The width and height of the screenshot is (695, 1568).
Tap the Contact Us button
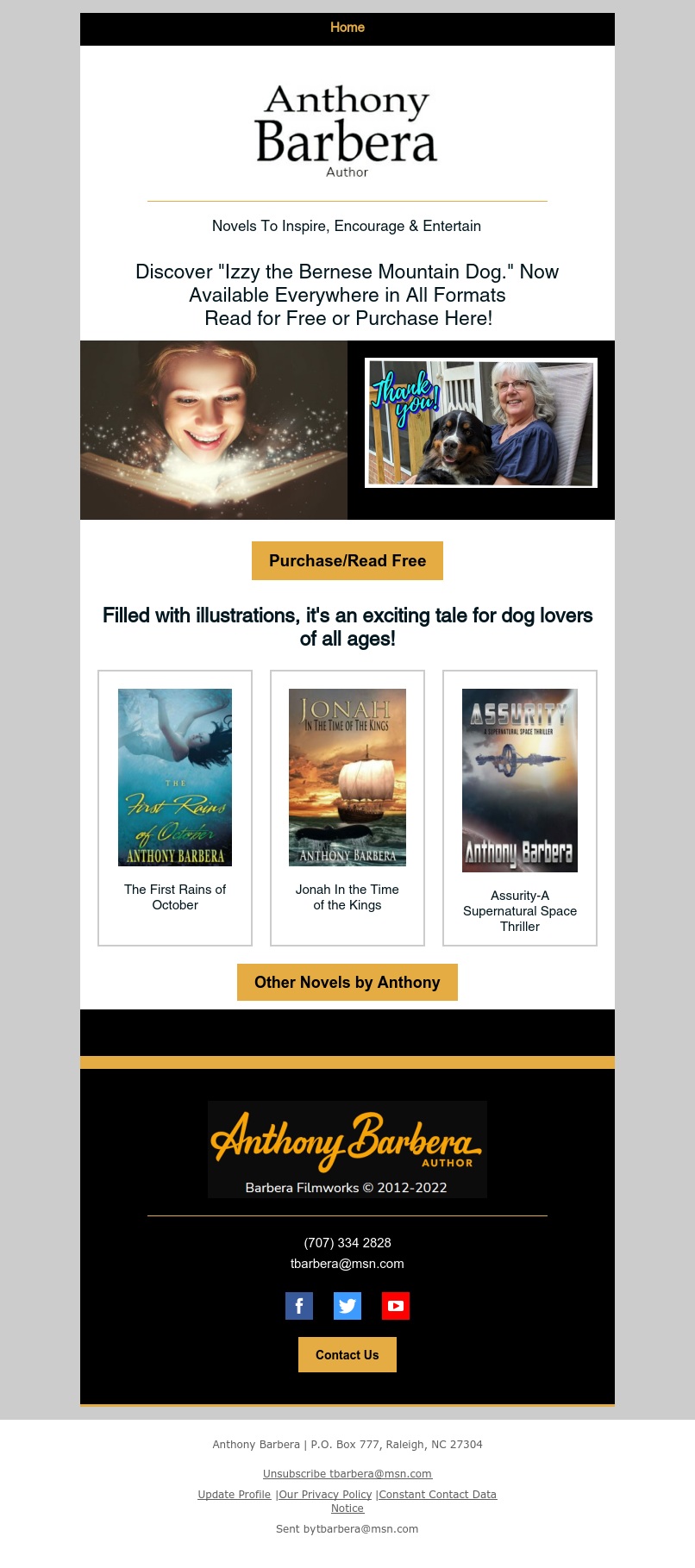(347, 1354)
